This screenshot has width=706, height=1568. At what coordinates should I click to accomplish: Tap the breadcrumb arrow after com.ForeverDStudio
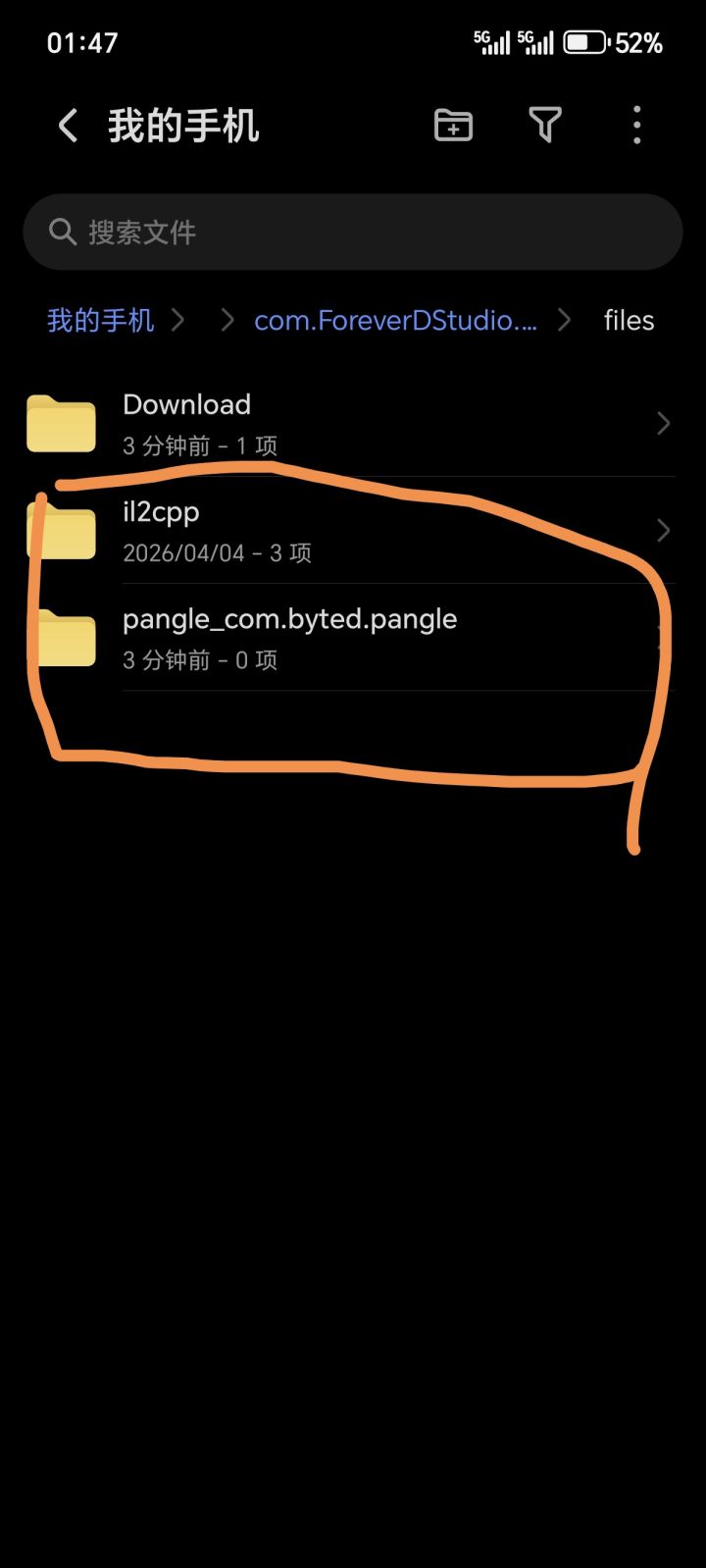564,320
